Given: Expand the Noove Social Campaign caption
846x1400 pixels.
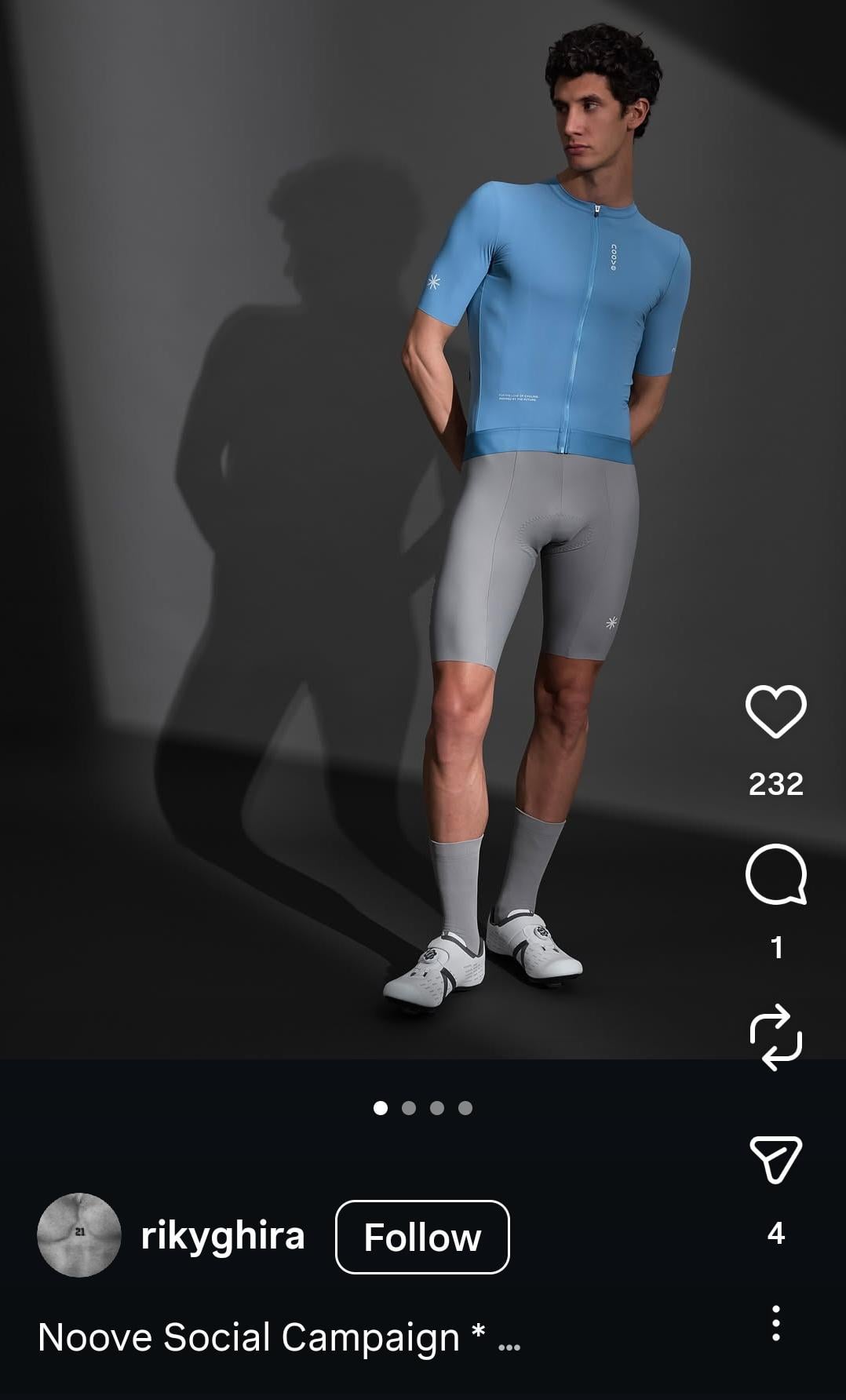Looking at the screenshot, I should (x=509, y=1339).
